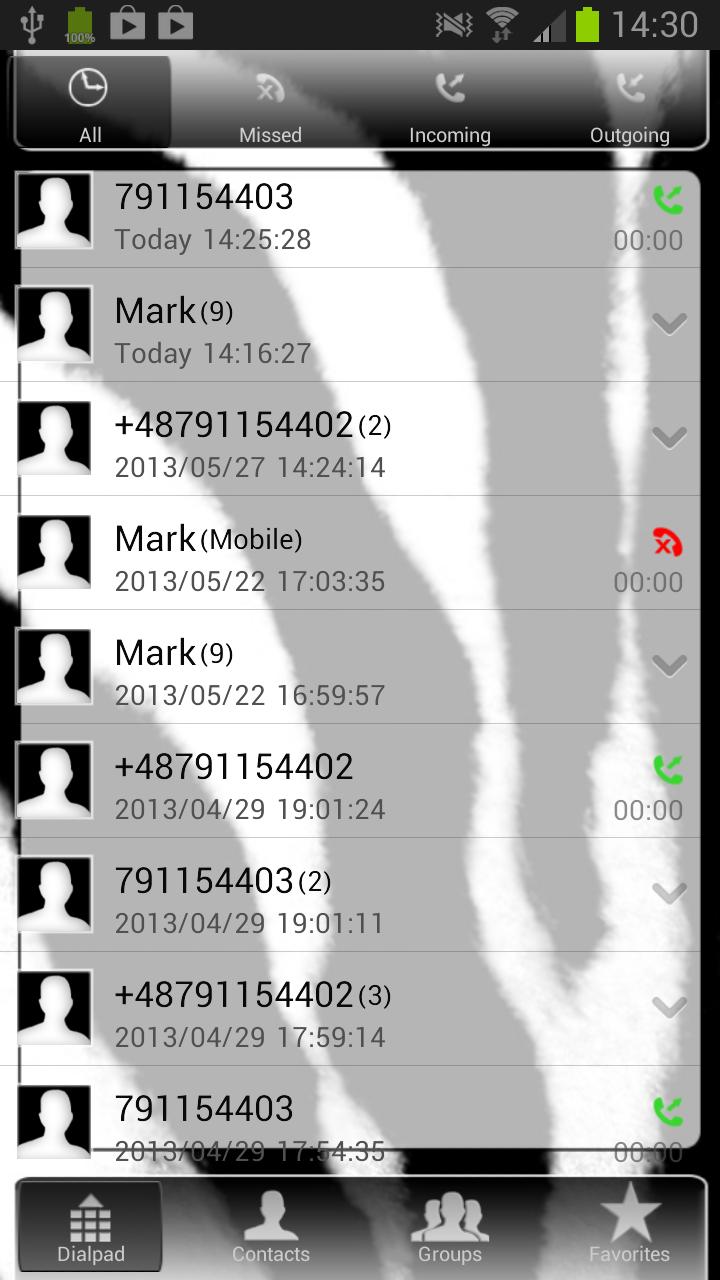Screen dimensions: 720x1280
Task: Click the clock icon above the All tab
Action: [90, 88]
